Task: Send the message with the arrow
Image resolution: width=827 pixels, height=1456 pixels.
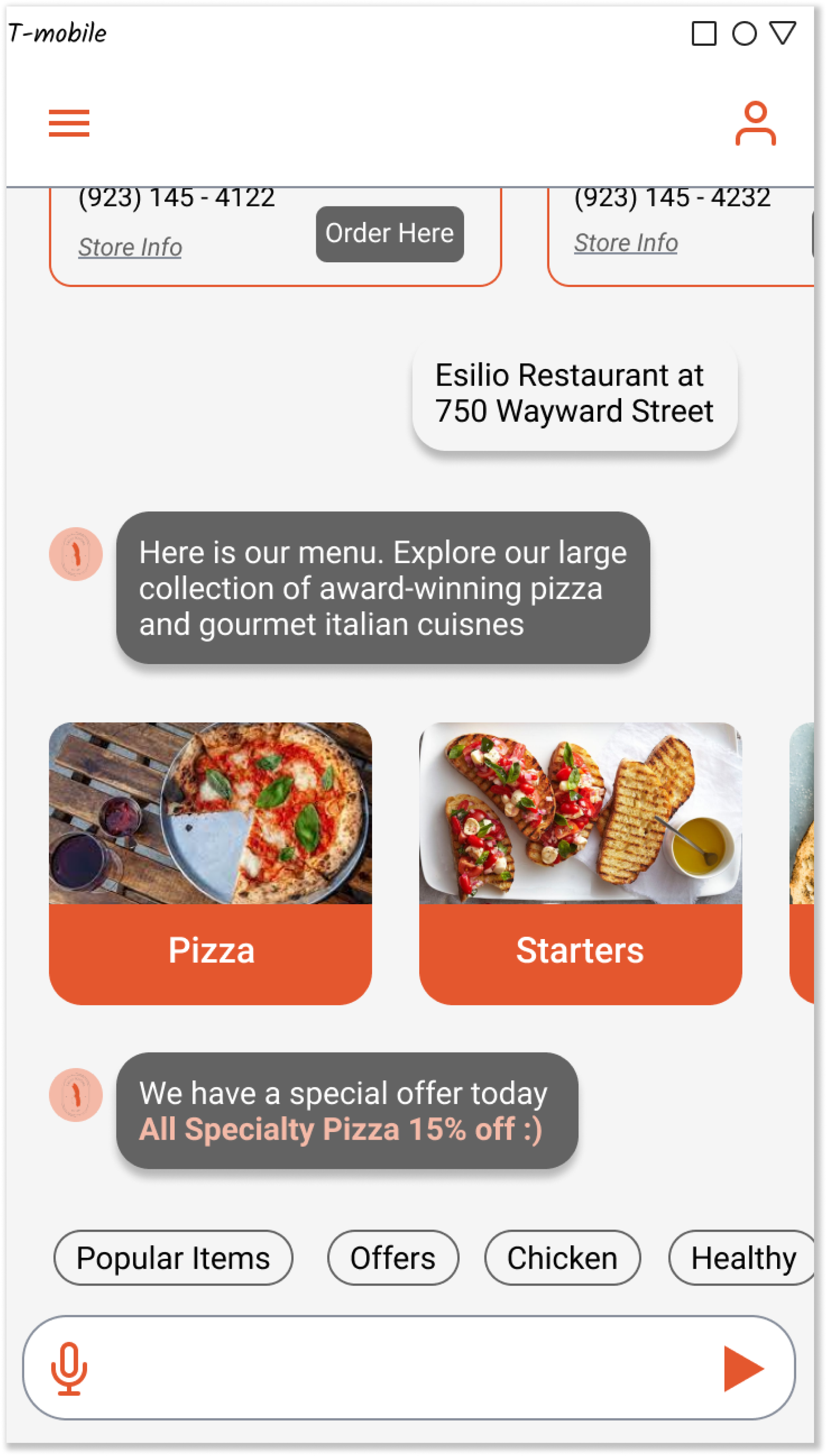Action: click(742, 1368)
